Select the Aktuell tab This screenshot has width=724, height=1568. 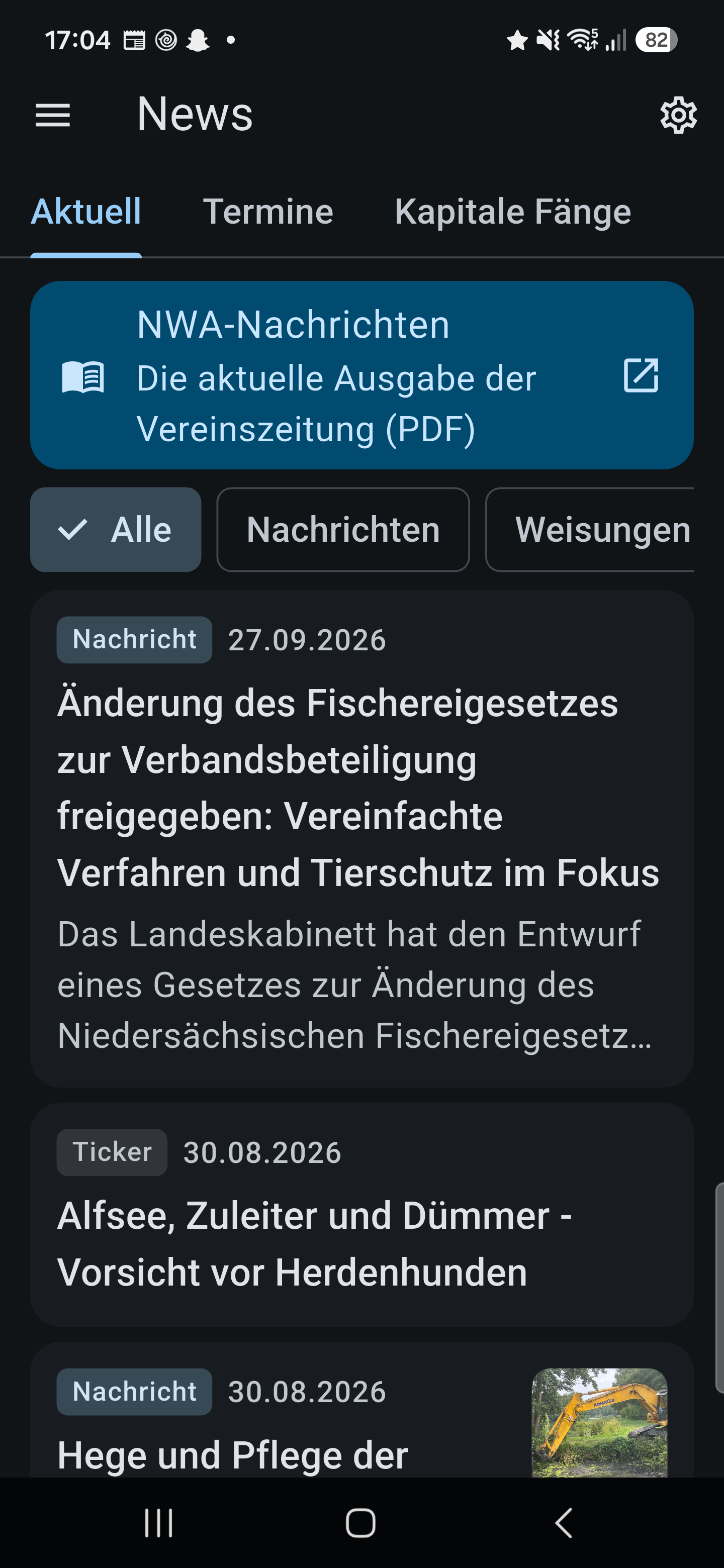(x=86, y=212)
